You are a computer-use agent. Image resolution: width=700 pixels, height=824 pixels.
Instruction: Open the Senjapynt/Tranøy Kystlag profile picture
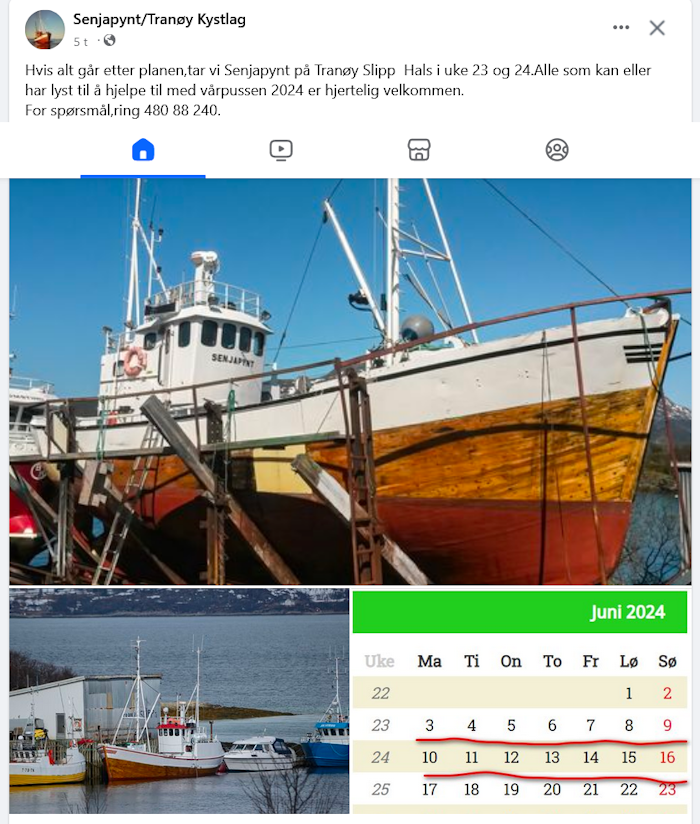(x=45, y=29)
